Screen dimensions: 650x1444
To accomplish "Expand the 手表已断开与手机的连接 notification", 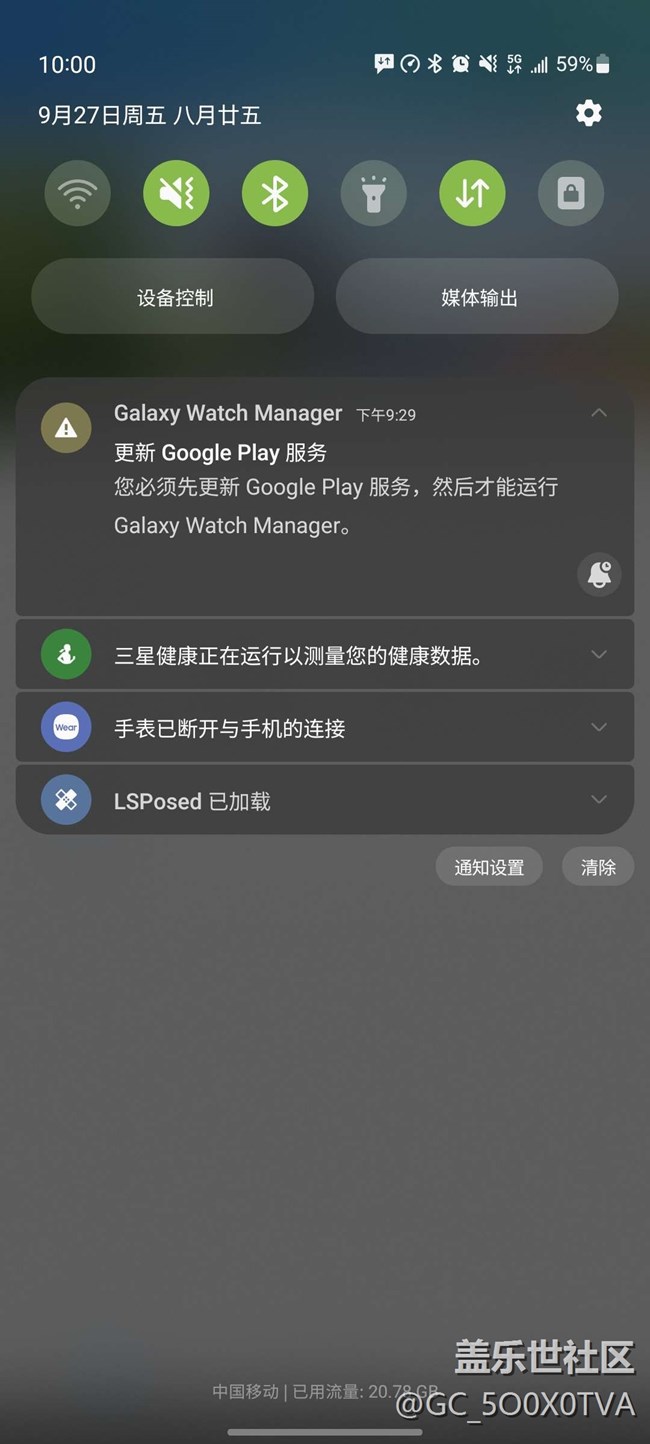I will click(599, 727).
